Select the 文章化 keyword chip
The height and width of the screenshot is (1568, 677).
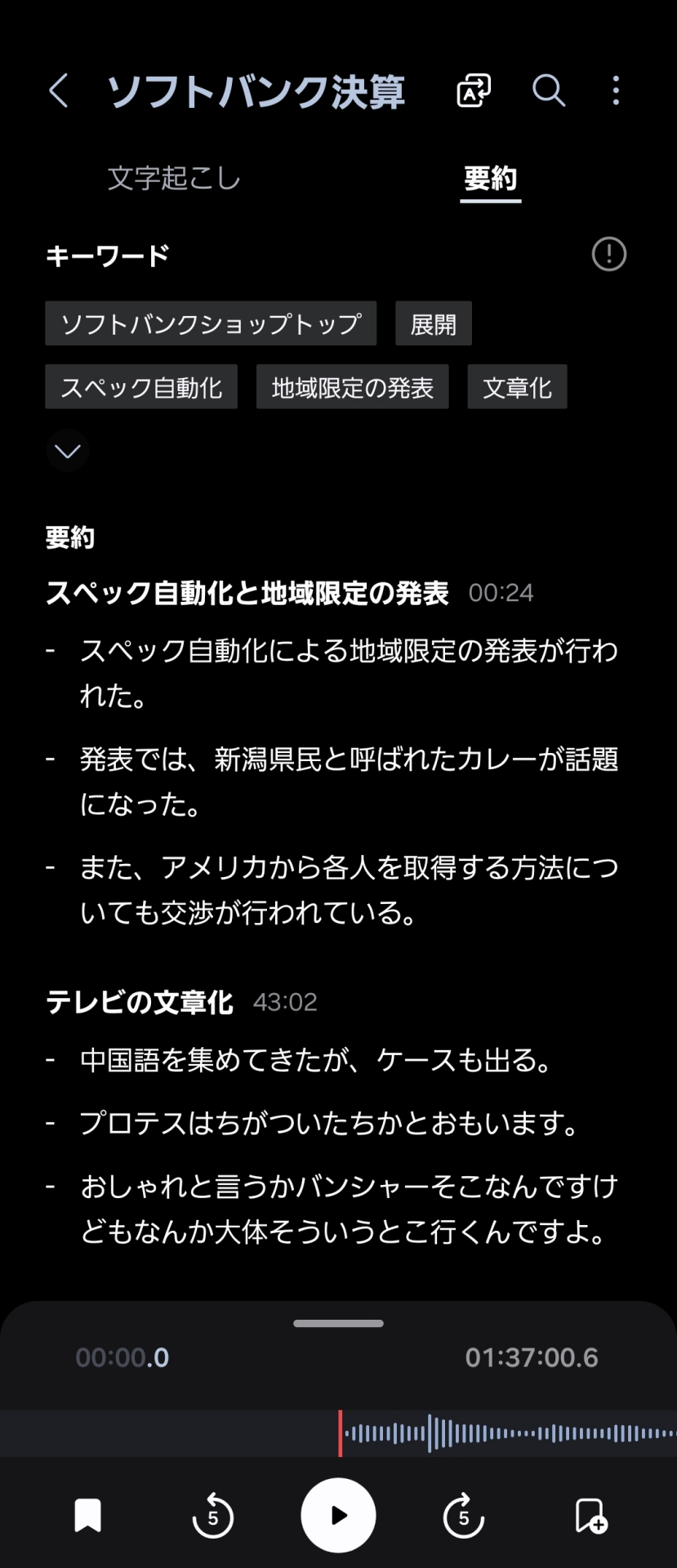click(517, 387)
